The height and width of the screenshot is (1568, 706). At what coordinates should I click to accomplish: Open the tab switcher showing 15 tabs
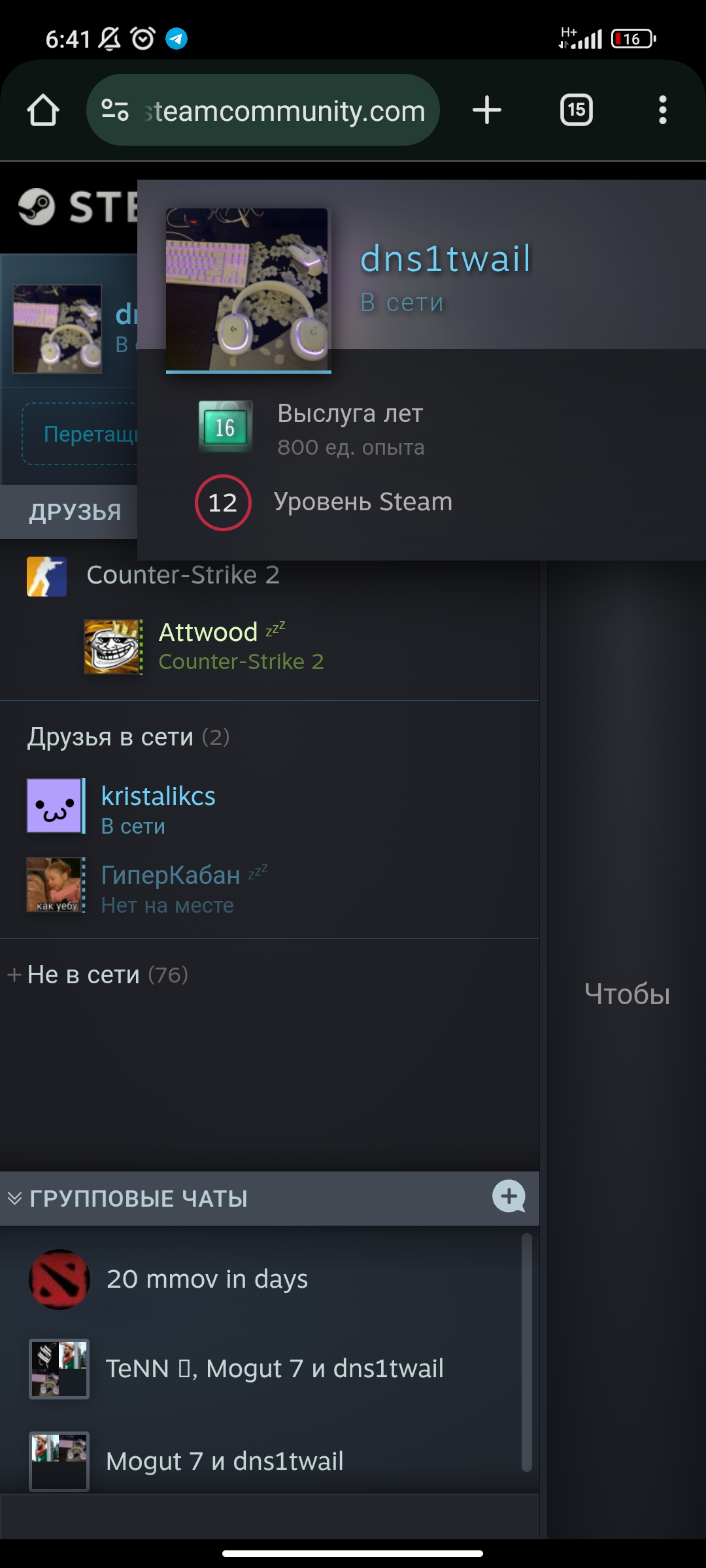pos(577,110)
